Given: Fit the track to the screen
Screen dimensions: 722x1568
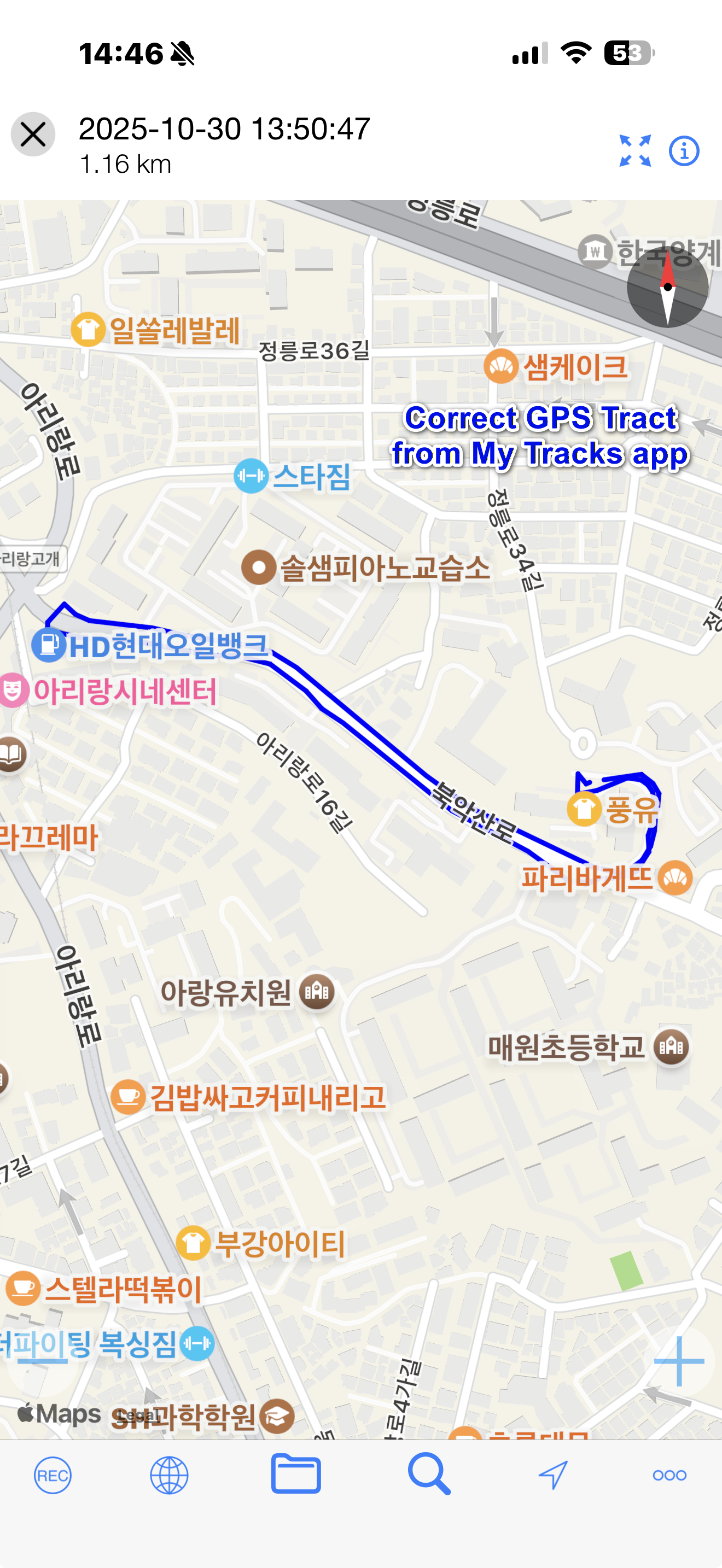Looking at the screenshot, I should click(x=635, y=150).
